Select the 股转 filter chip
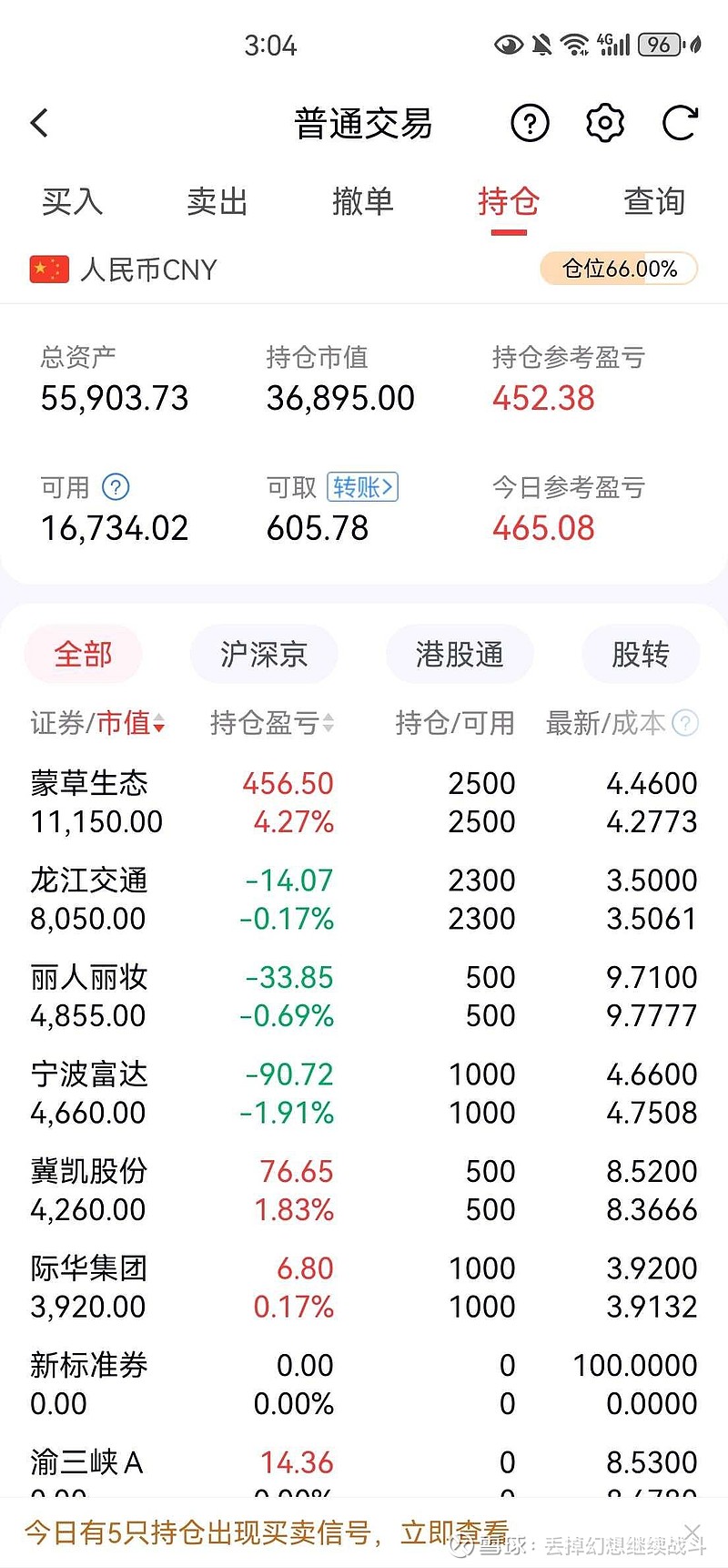 [x=641, y=654]
